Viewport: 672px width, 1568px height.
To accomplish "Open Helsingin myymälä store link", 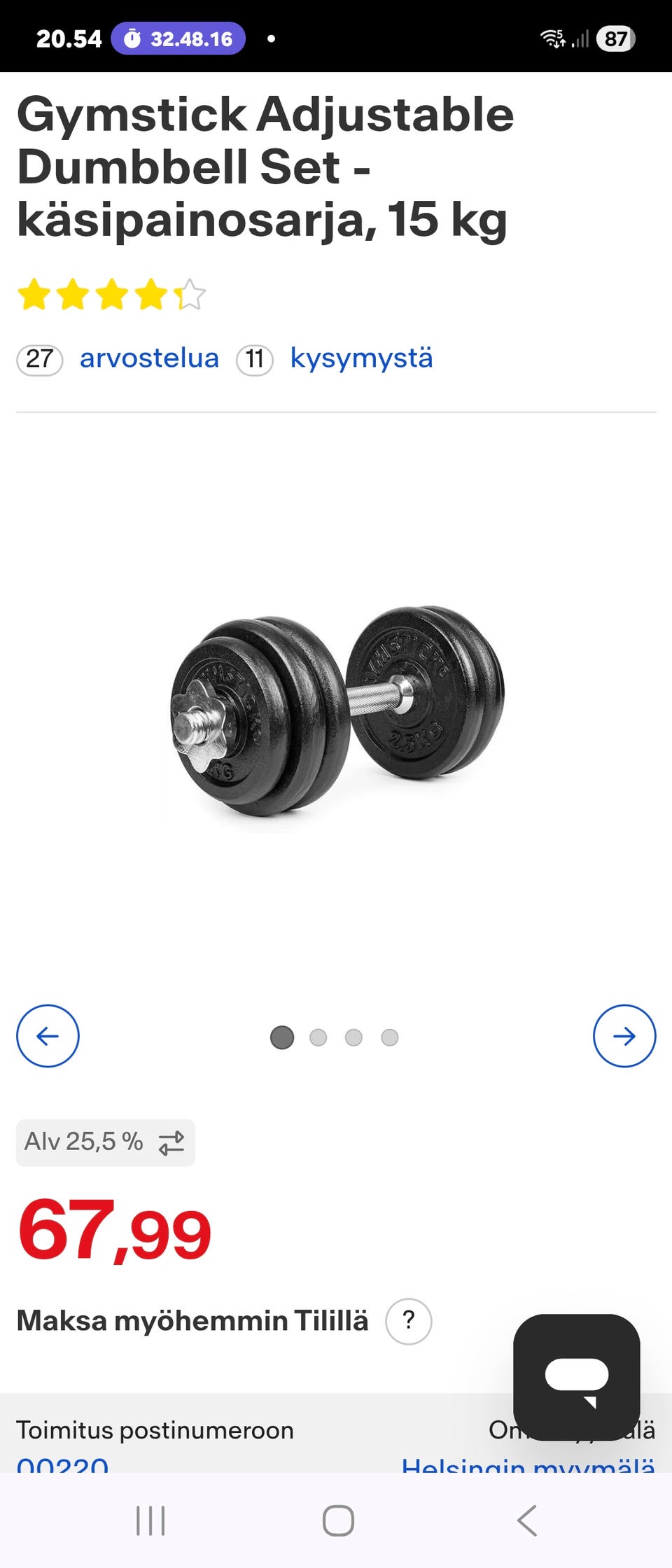I will 528,1464.
